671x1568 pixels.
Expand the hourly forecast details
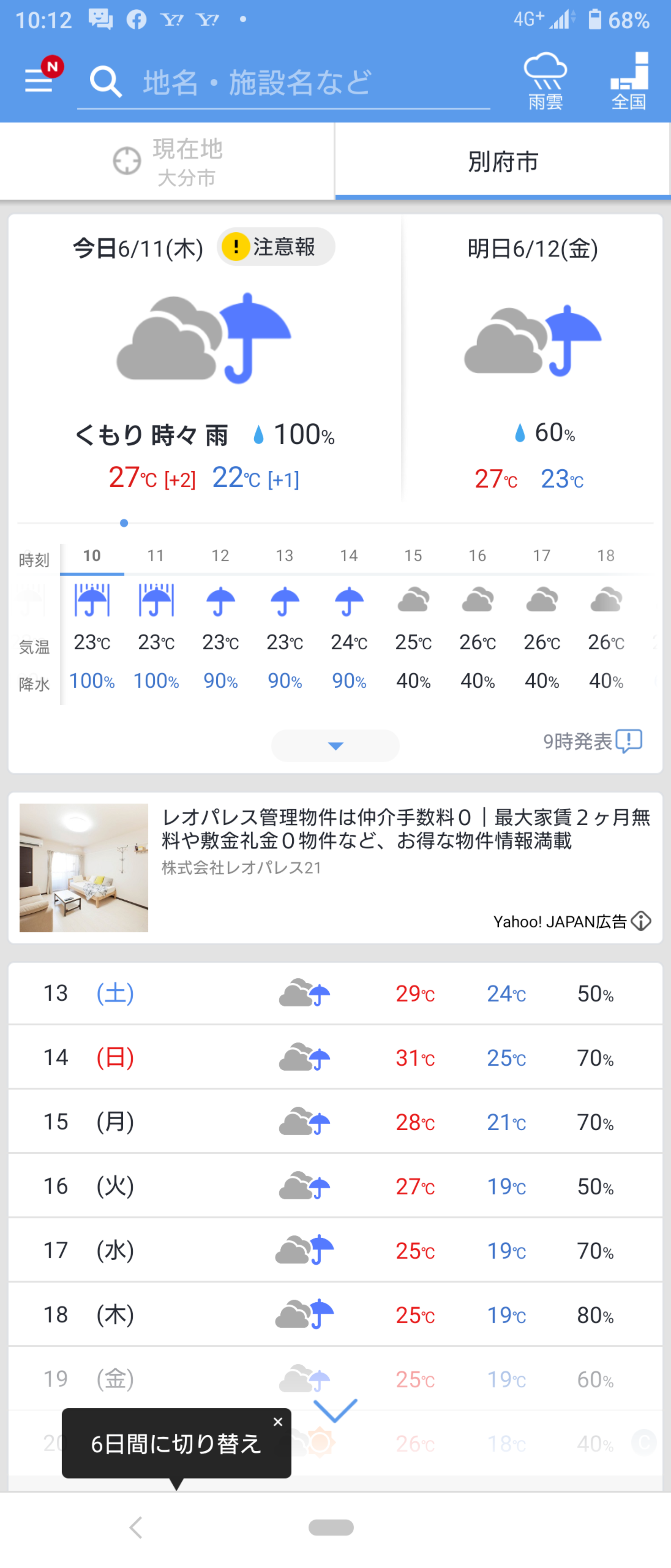[x=335, y=745]
